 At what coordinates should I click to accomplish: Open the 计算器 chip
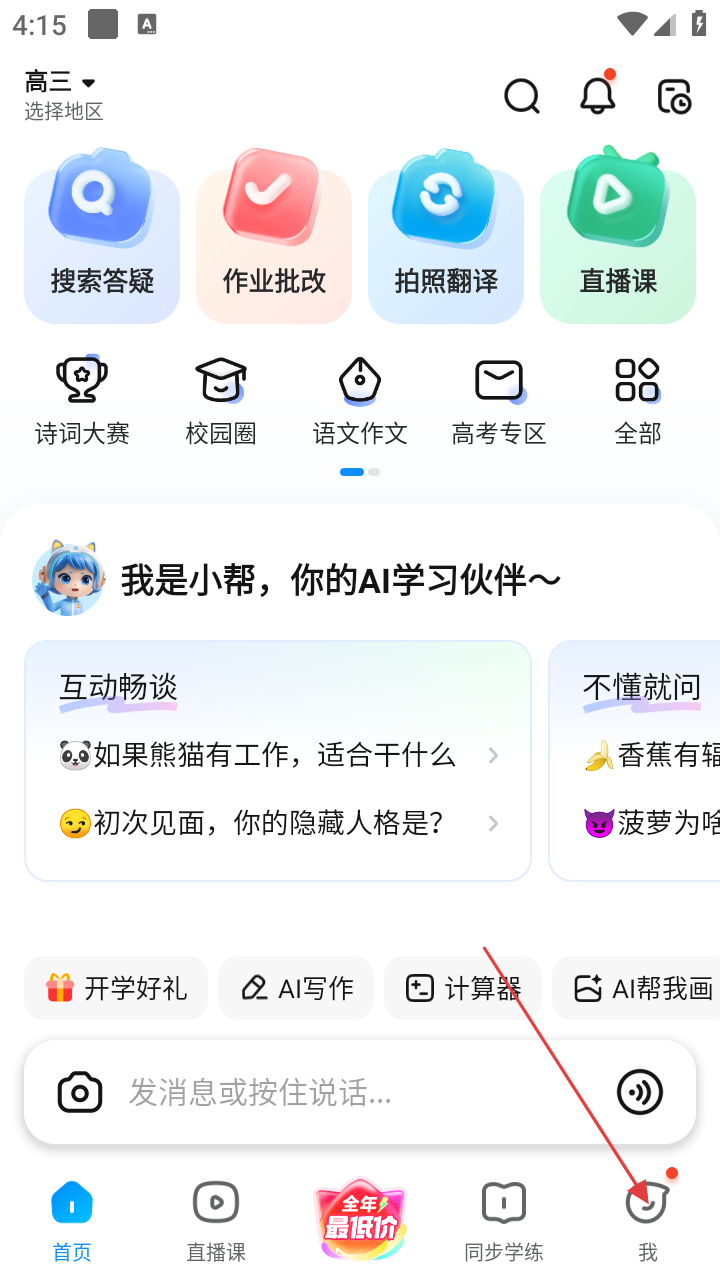click(463, 988)
